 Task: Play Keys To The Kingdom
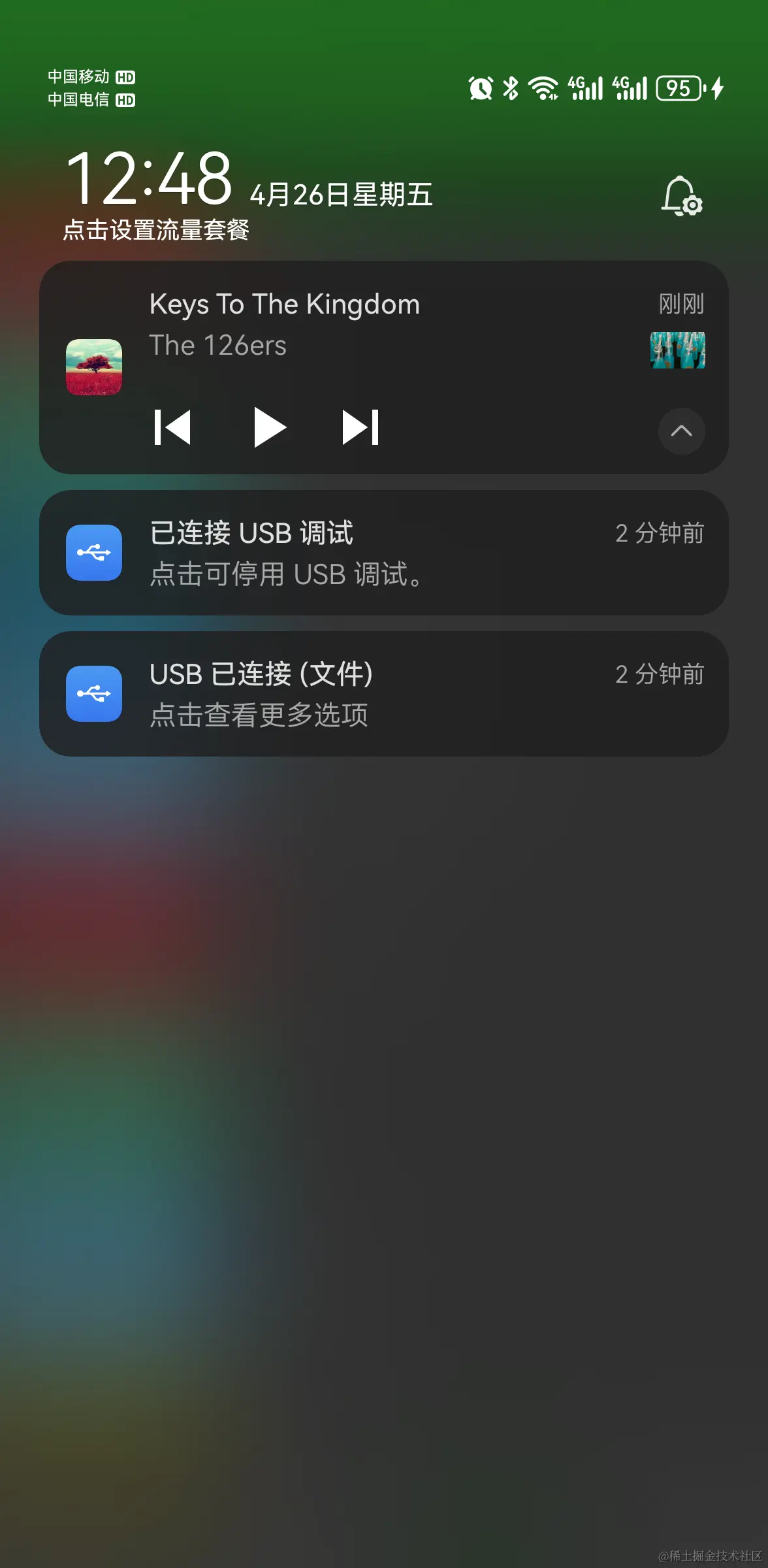tap(270, 427)
